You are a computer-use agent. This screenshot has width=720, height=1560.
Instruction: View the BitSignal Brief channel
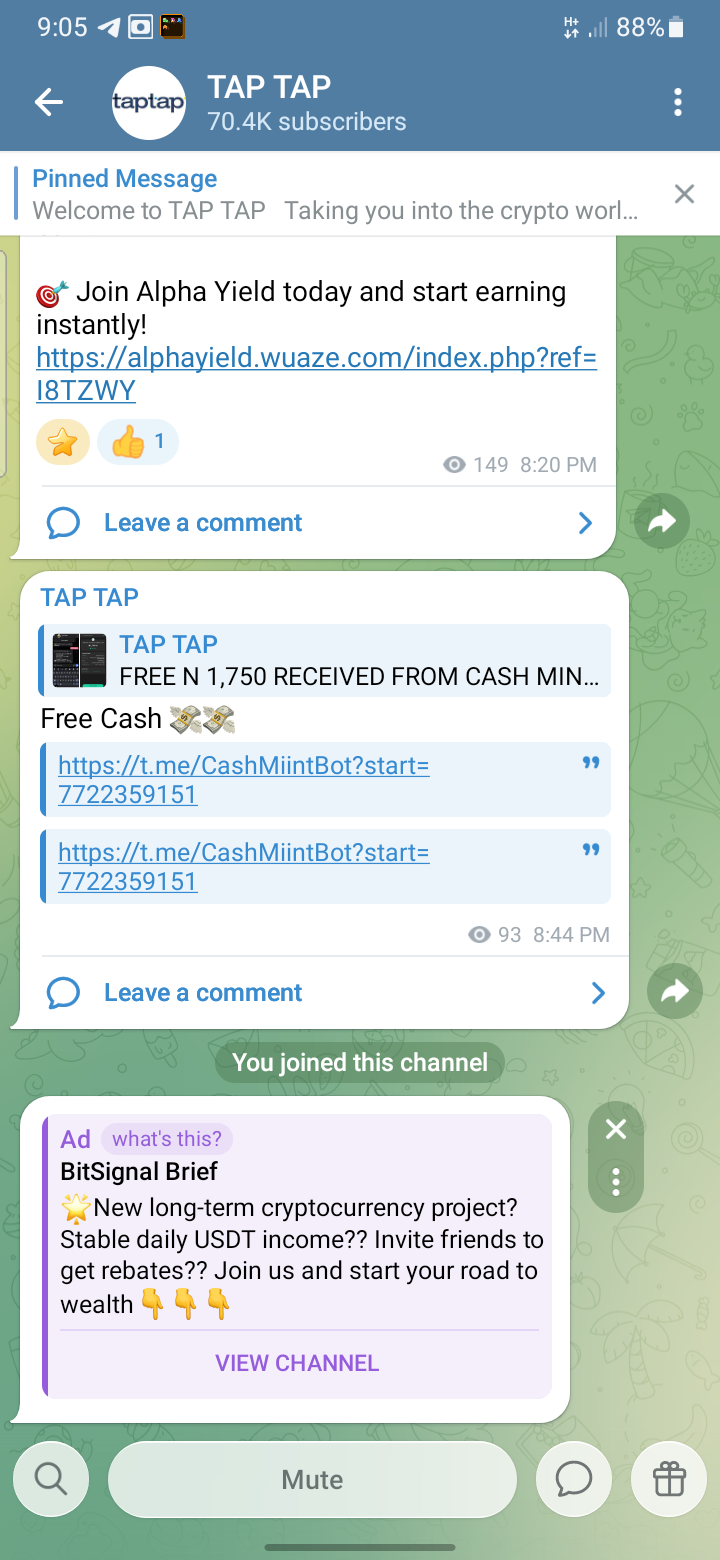coord(297,1363)
